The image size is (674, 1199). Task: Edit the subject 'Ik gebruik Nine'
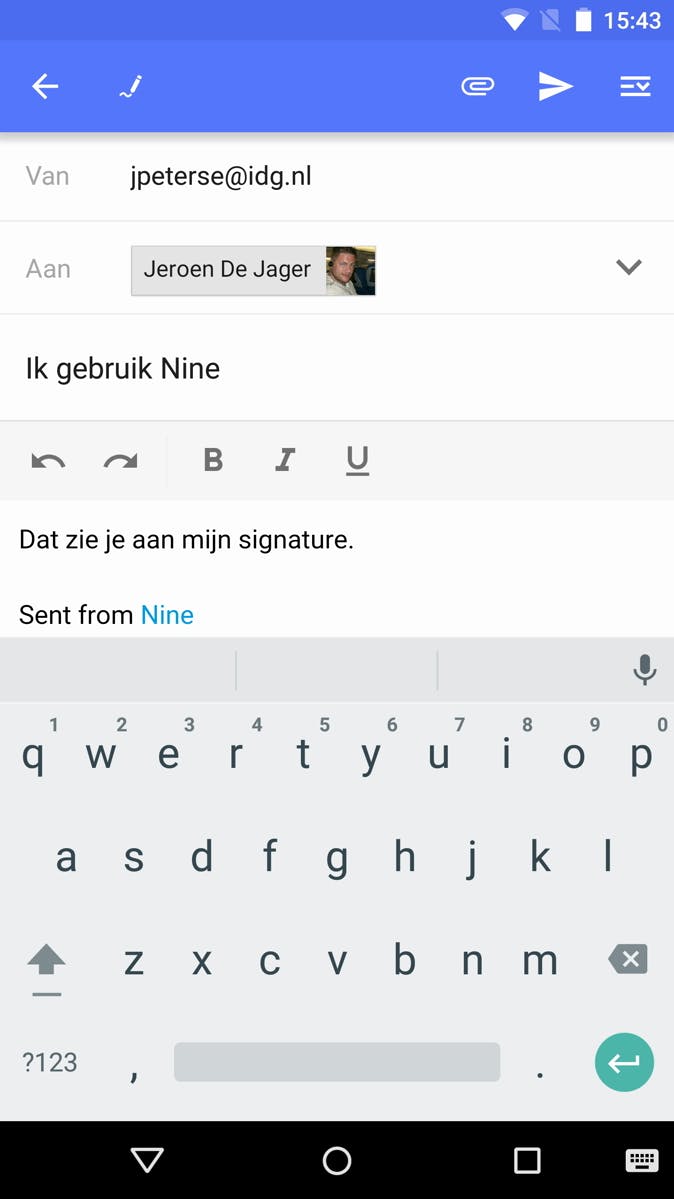(123, 368)
